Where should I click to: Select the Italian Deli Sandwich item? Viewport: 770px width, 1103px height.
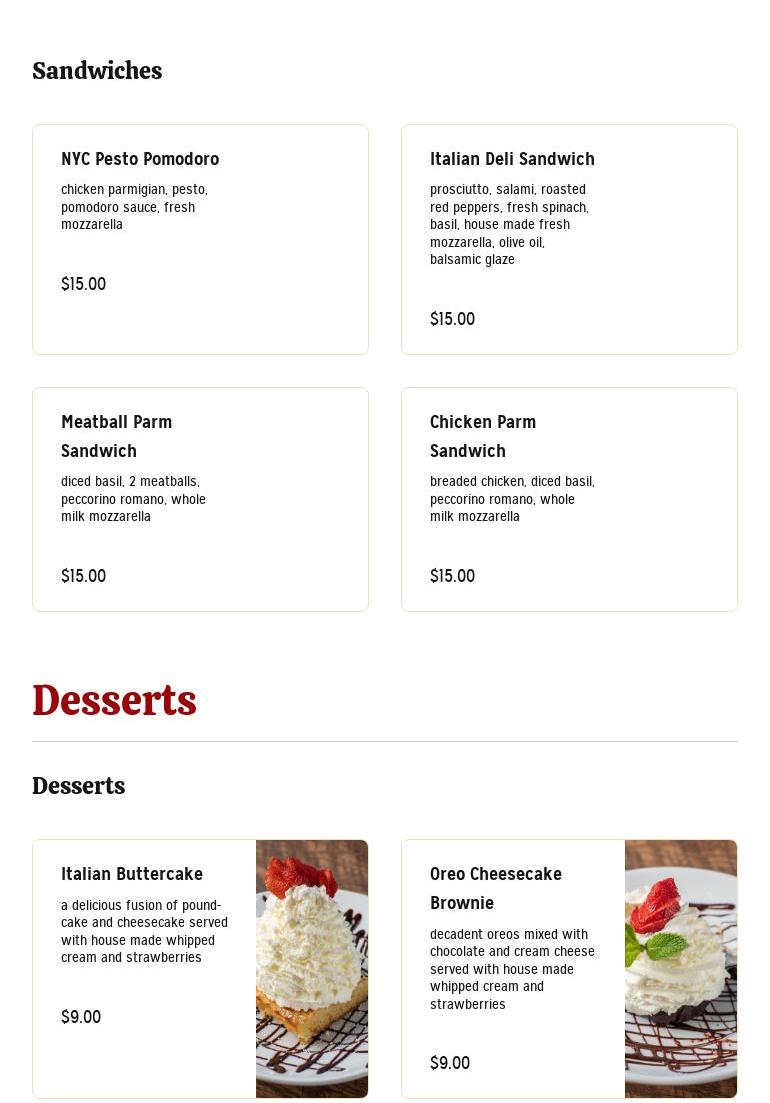(569, 239)
